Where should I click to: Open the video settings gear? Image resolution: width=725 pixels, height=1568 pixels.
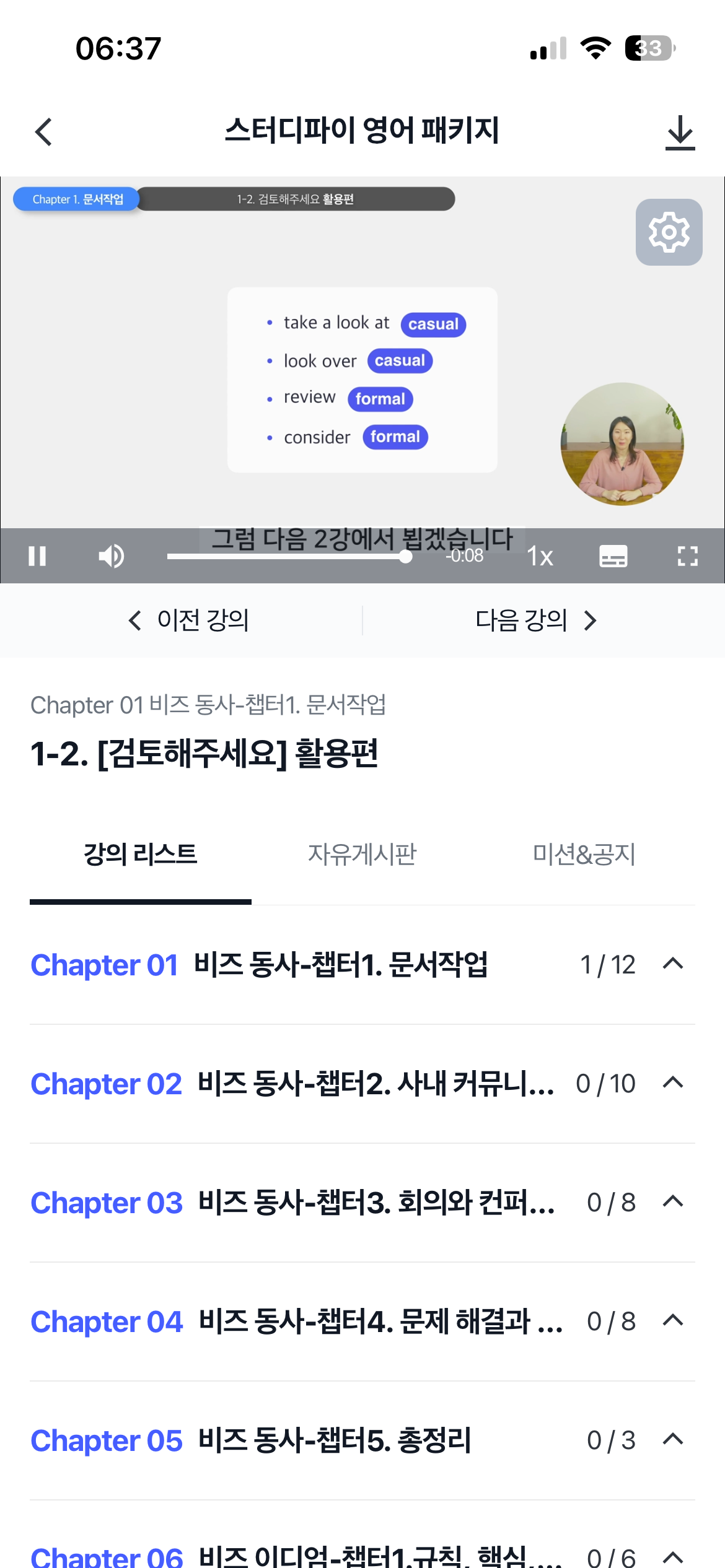pyautogui.click(x=669, y=232)
